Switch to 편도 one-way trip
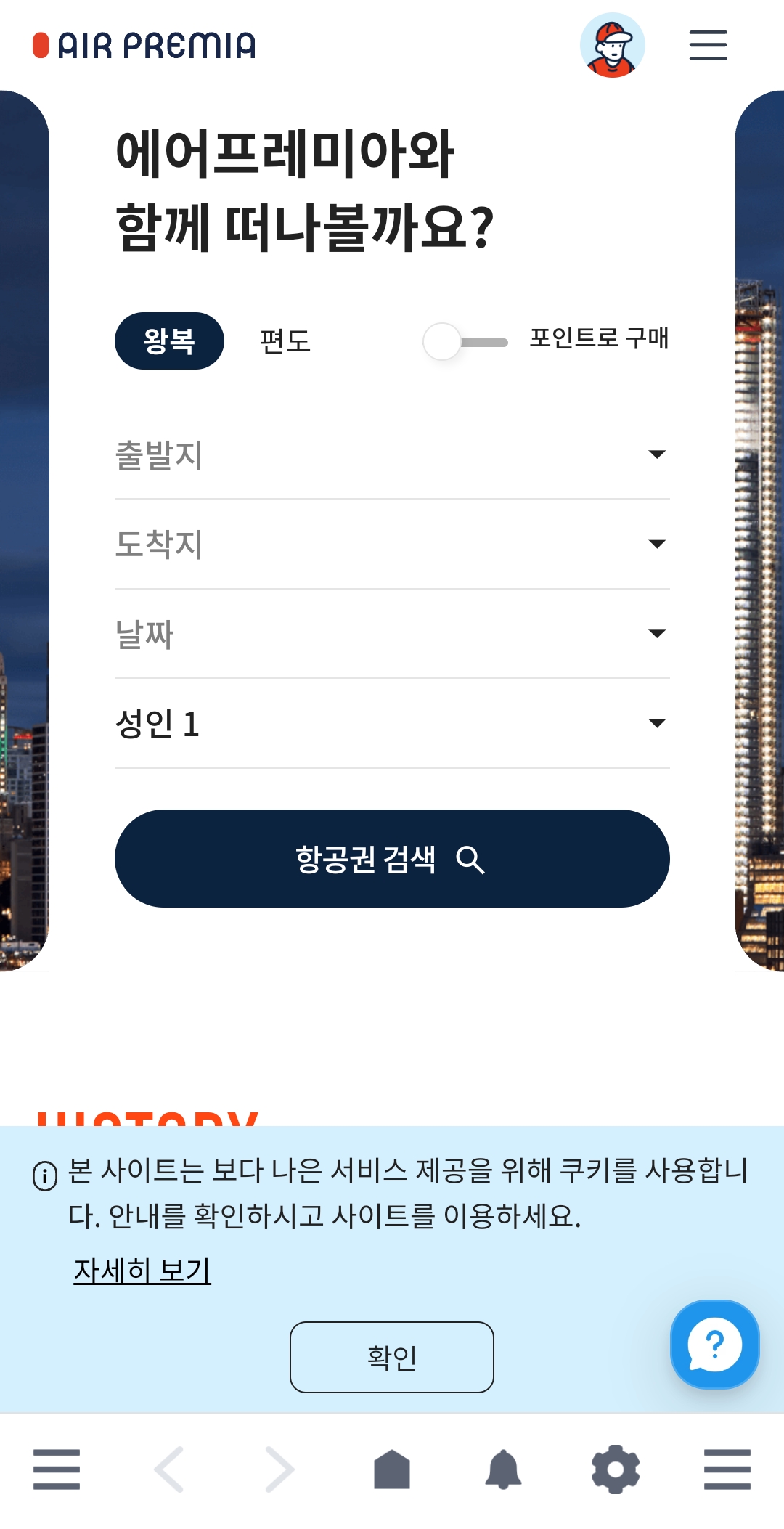The width and height of the screenshot is (784, 1529). 285,341
